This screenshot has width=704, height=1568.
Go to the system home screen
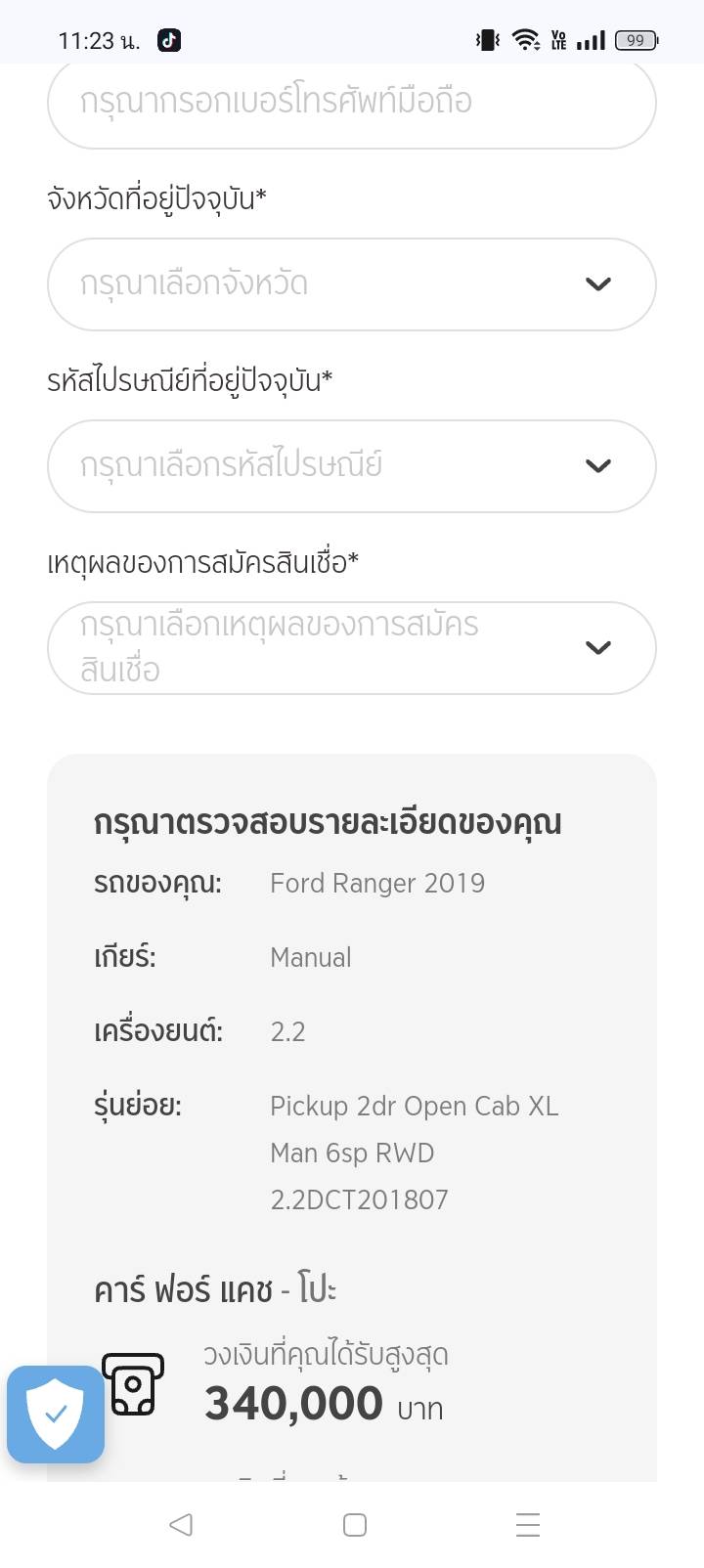355,1525
